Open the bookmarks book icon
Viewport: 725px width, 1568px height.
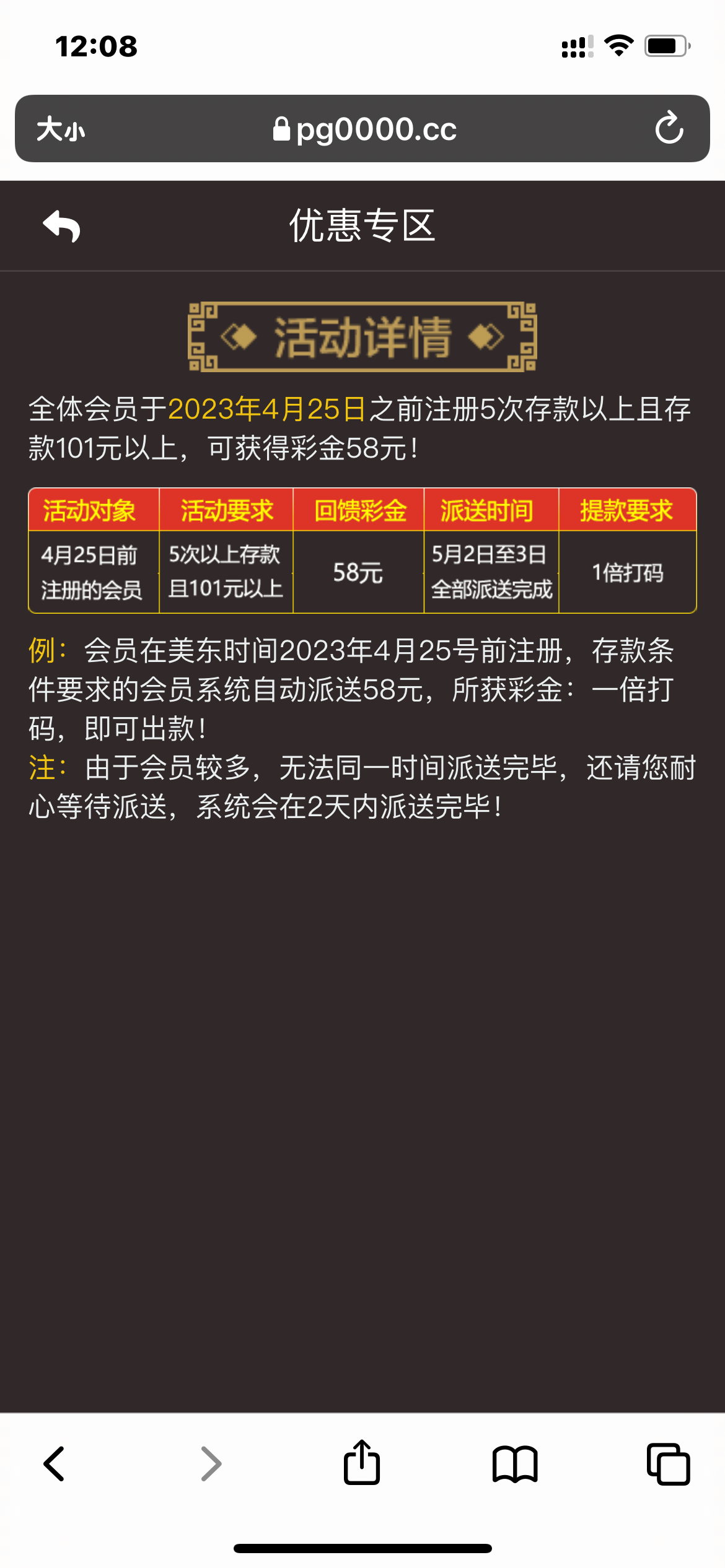(515, 1464)
